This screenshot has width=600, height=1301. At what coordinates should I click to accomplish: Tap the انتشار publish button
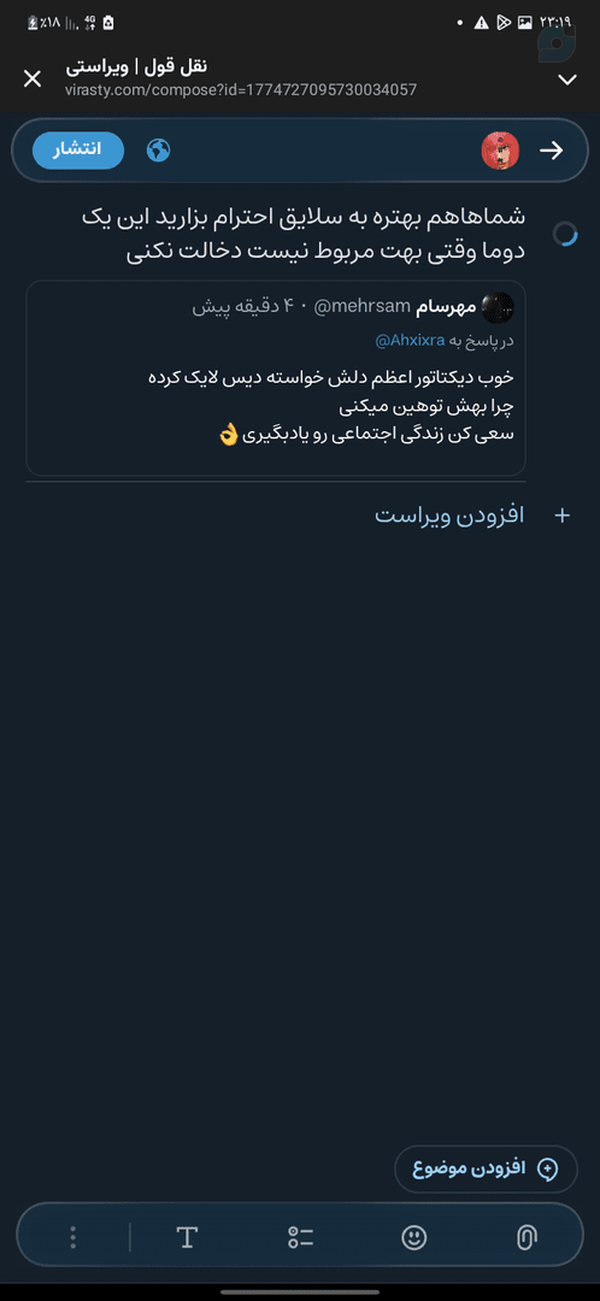78,150
